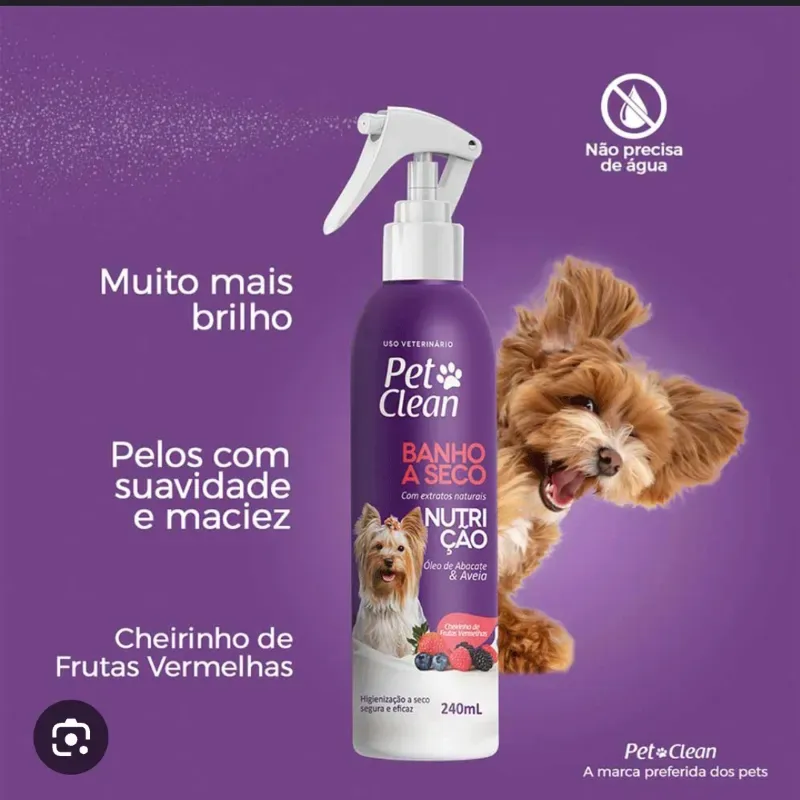Open the visual search lens icon

pos(71,741)
